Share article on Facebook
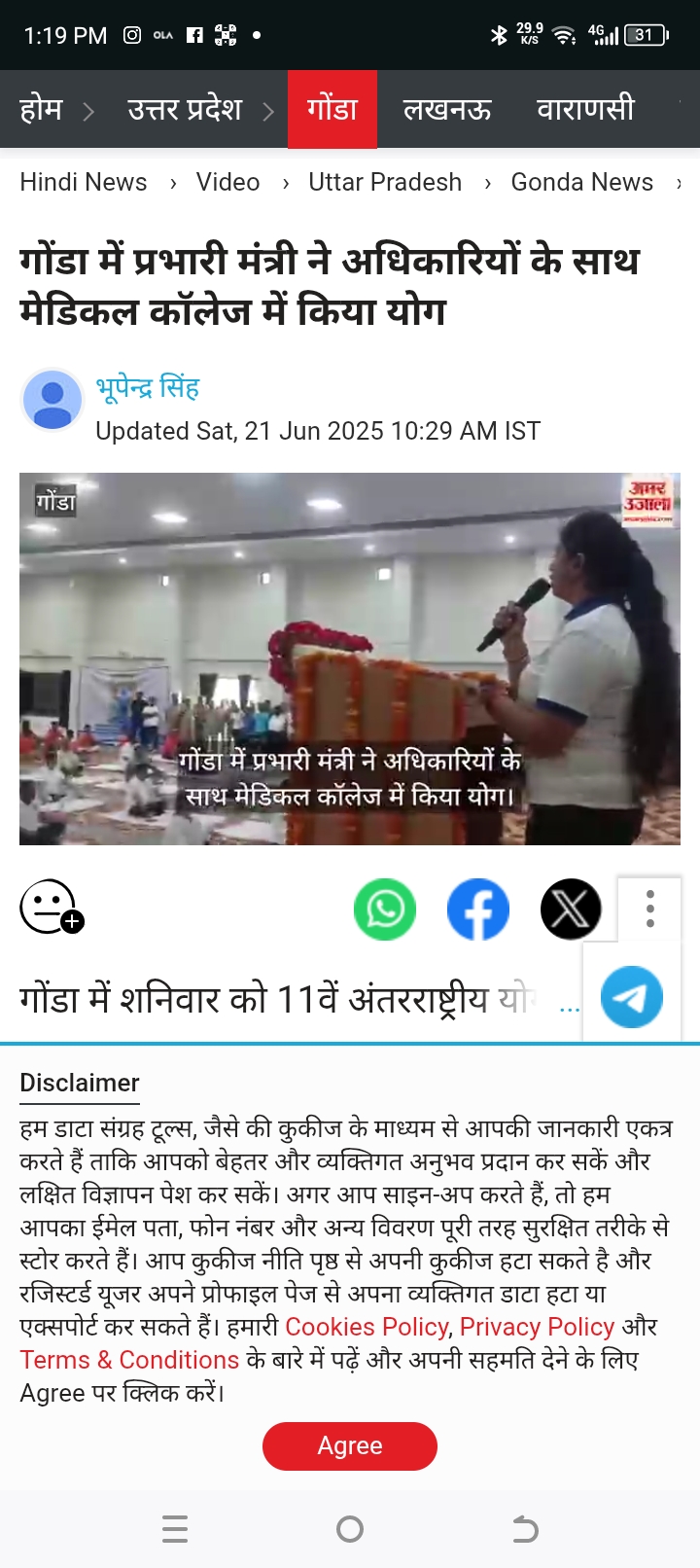 click(477, 909)
